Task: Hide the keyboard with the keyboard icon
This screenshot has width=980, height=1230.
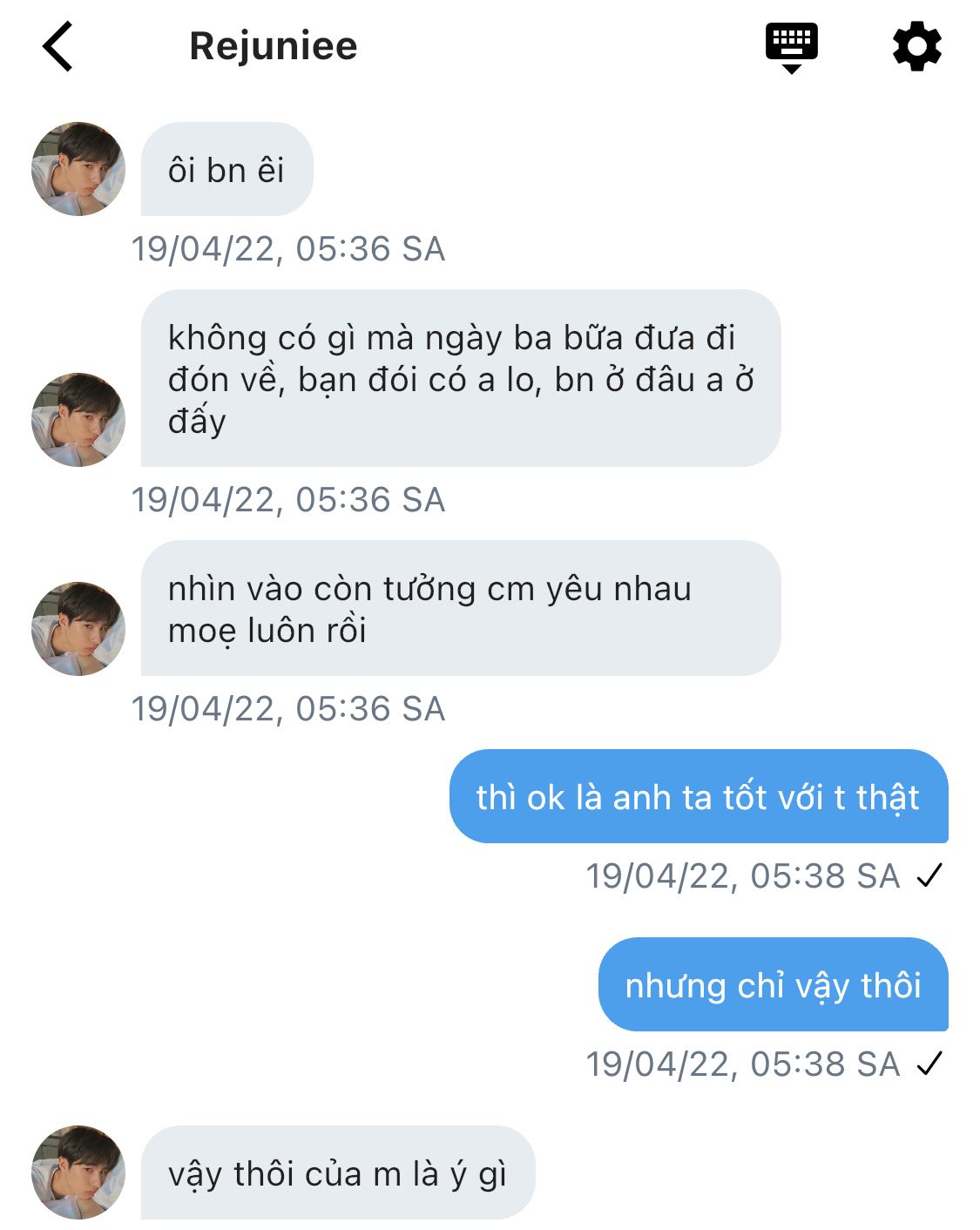Action: (x=791, y=47)
